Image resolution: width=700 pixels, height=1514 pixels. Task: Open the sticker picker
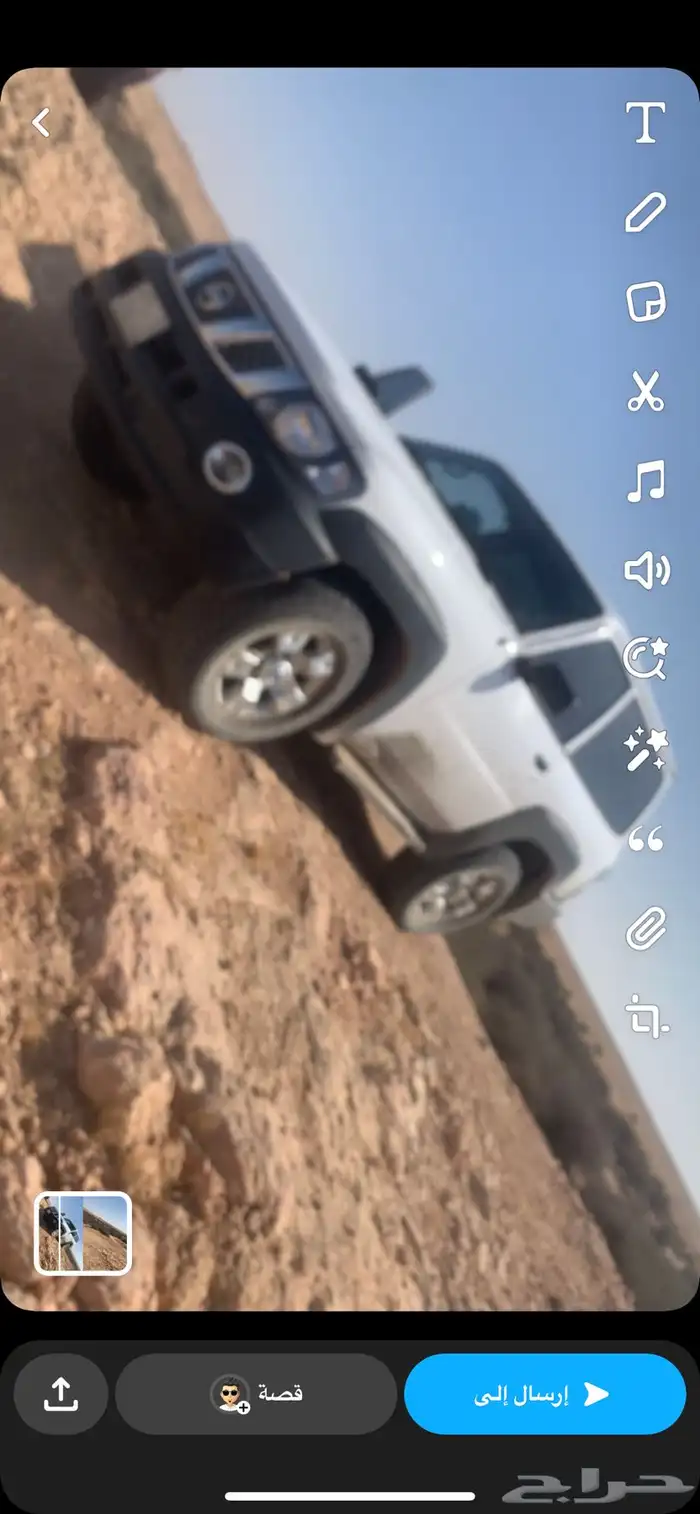point(646,301)
